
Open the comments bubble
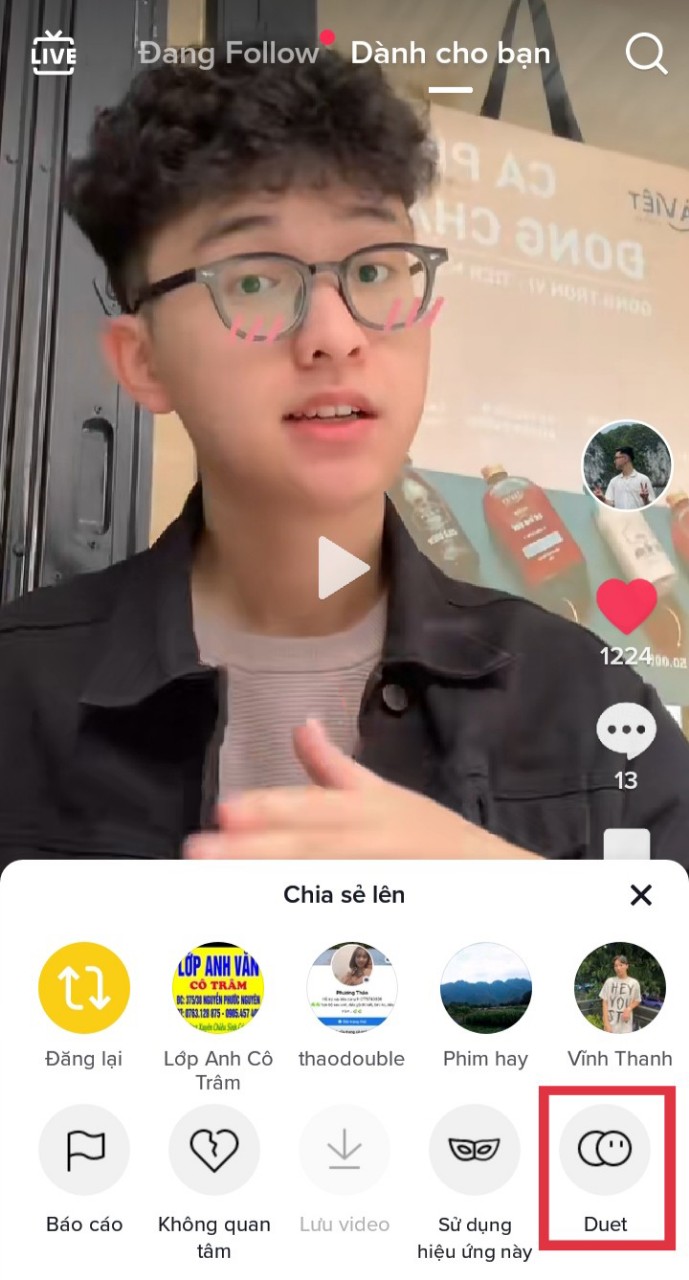tap(626, 731)
